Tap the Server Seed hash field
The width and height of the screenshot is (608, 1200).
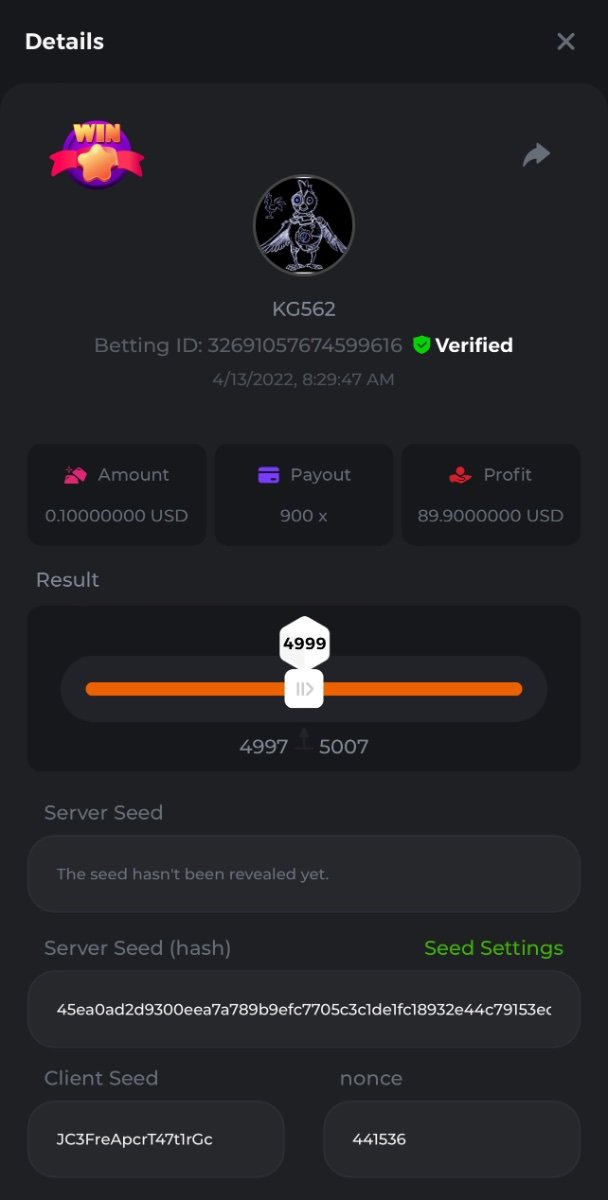click(304, 1009)
